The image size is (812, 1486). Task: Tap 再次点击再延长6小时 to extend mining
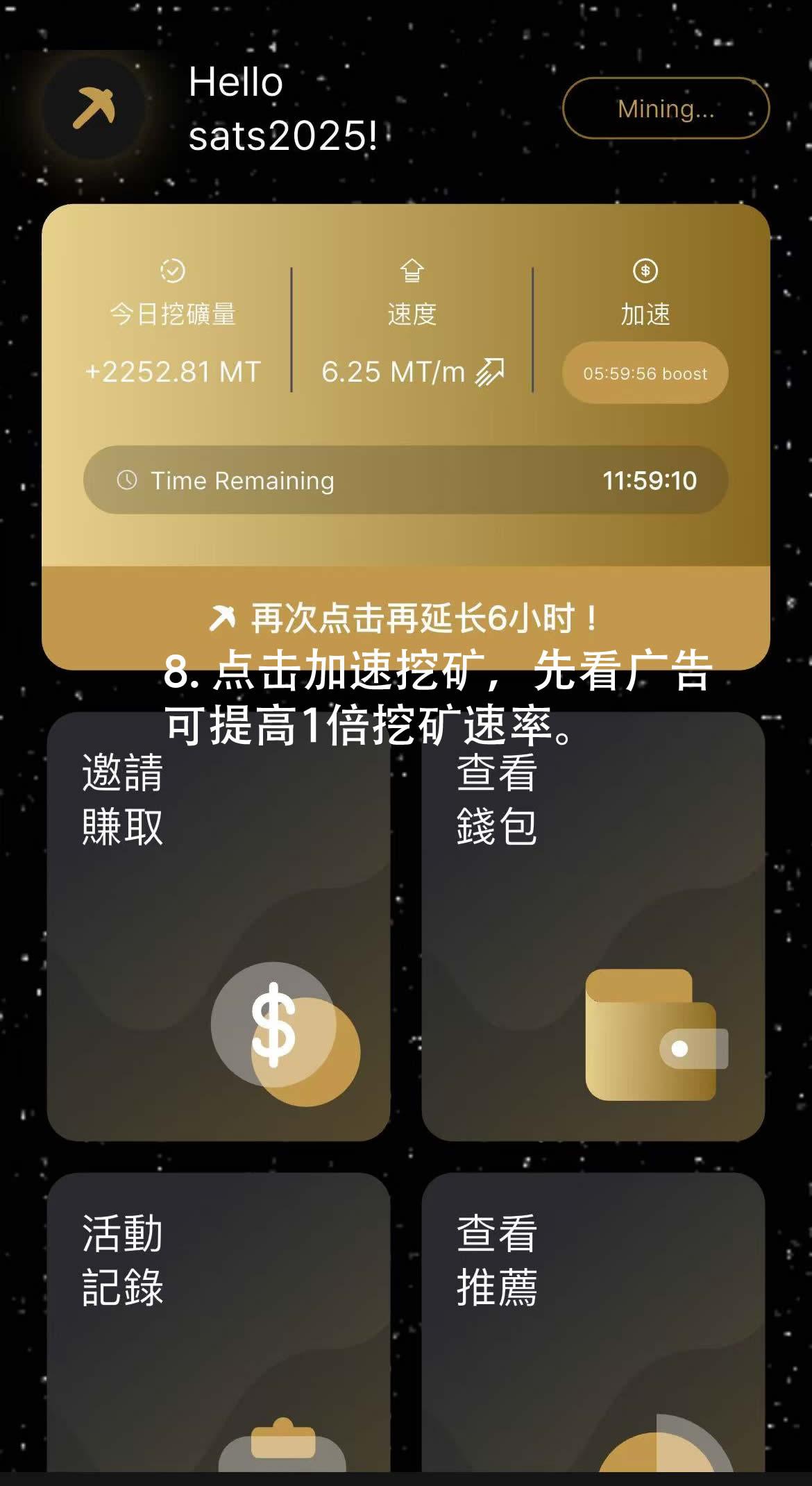pyautogui.click(x=405, y=617)
